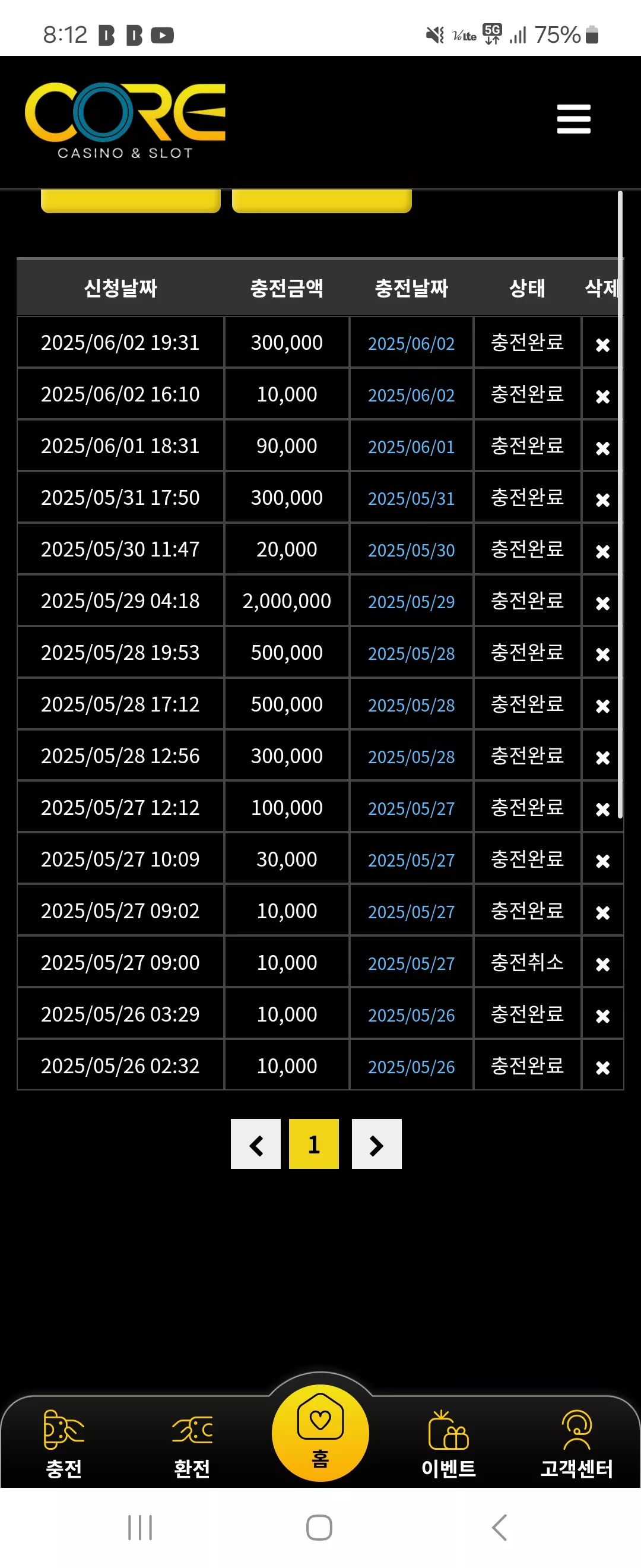The height and width of the screenshot is (1568, 641).
Task: Delete the 2025/05/30 11:47 charge record
Action: [602, 552]
